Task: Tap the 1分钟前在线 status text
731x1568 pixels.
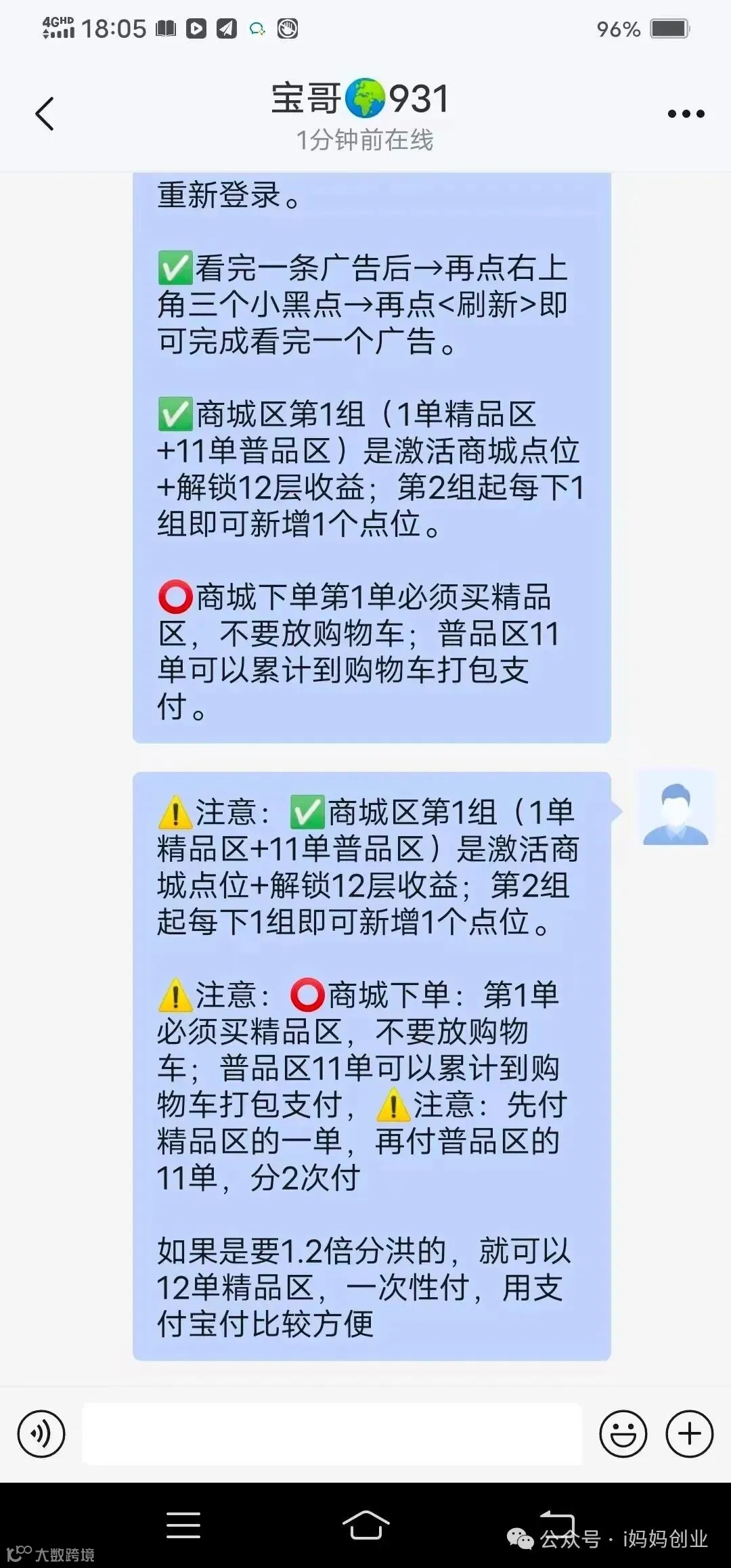Action: tap(365, 141)
